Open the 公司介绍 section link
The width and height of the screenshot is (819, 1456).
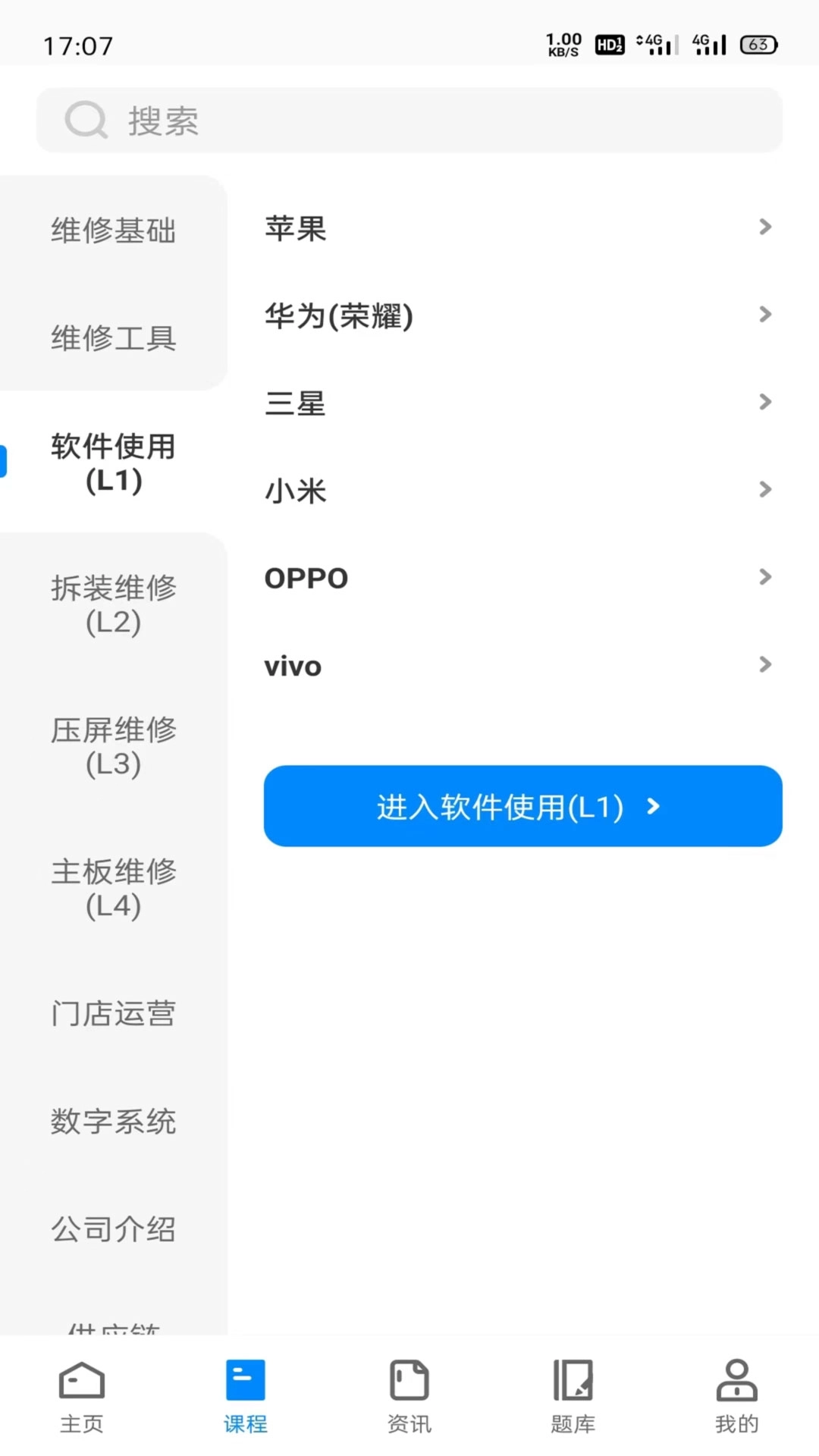(114, 1228)
